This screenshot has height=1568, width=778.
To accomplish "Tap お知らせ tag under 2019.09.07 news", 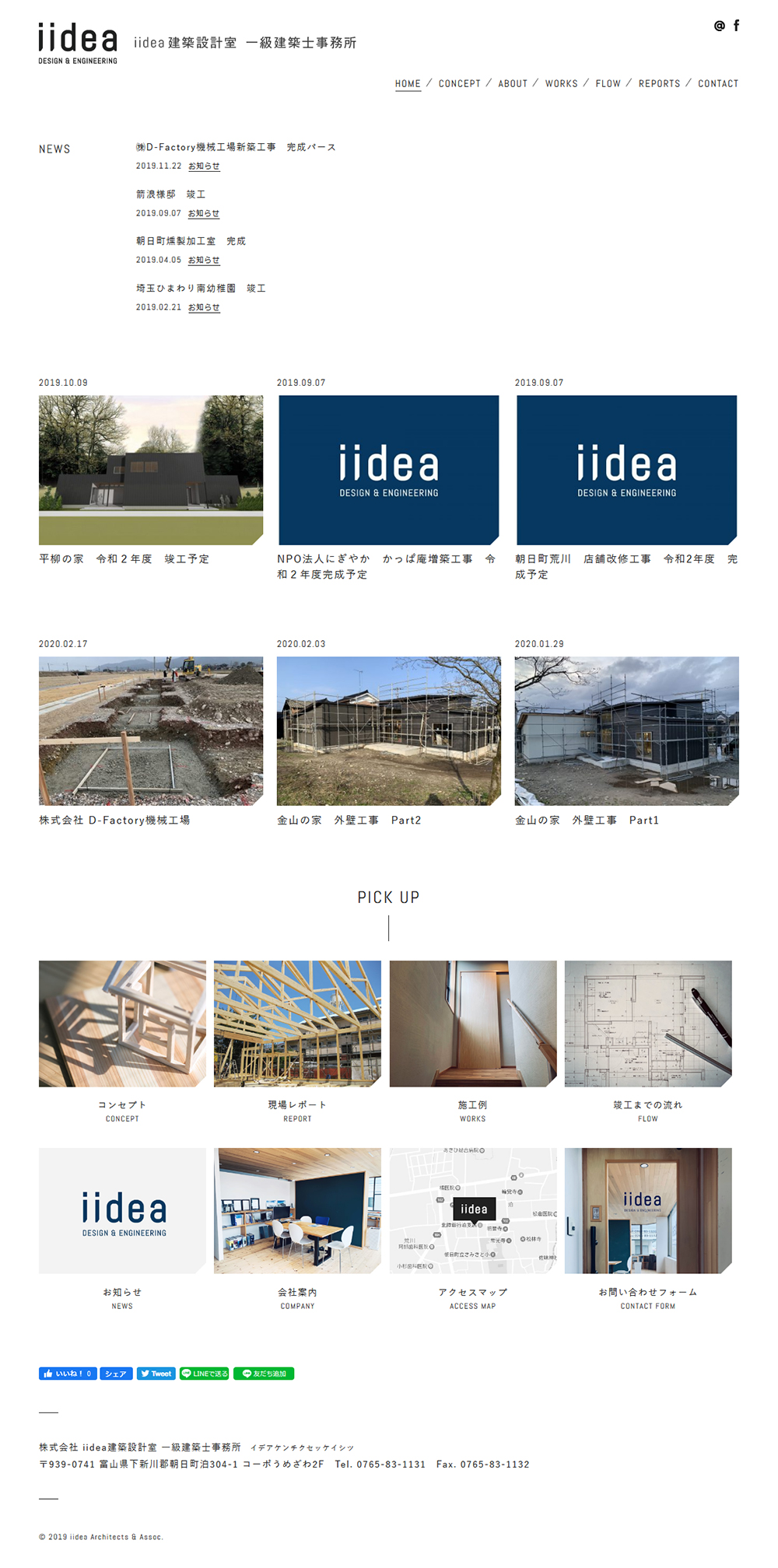I will (x=204, y=213).
